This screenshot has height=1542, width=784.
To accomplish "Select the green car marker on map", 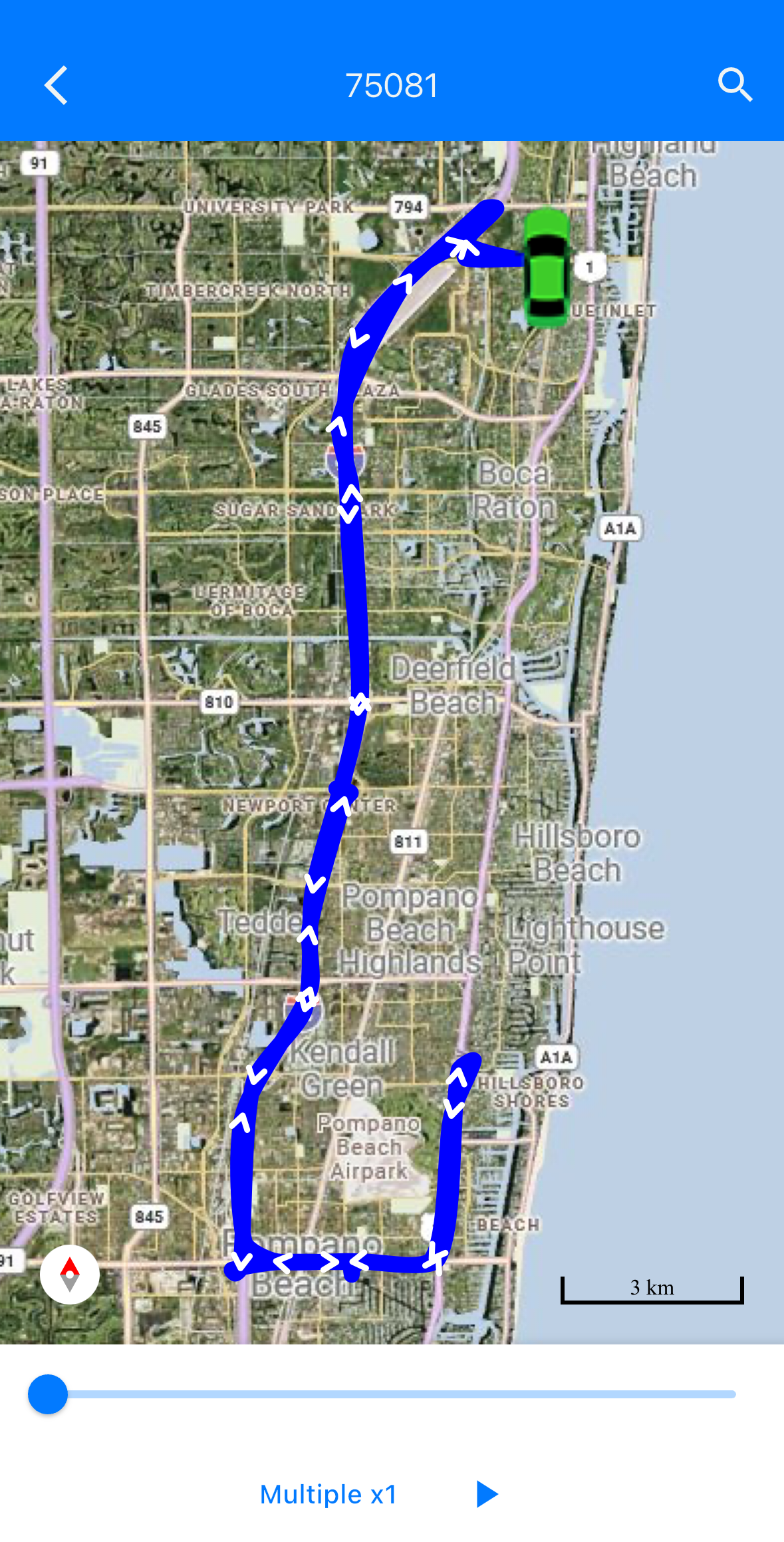I will 547,267.
